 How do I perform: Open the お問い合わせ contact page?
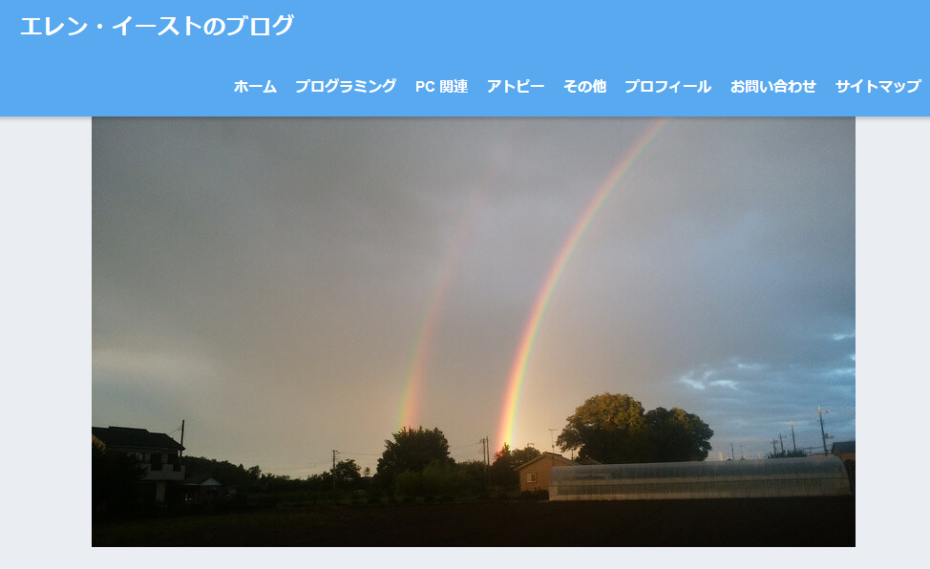(772, 87)
